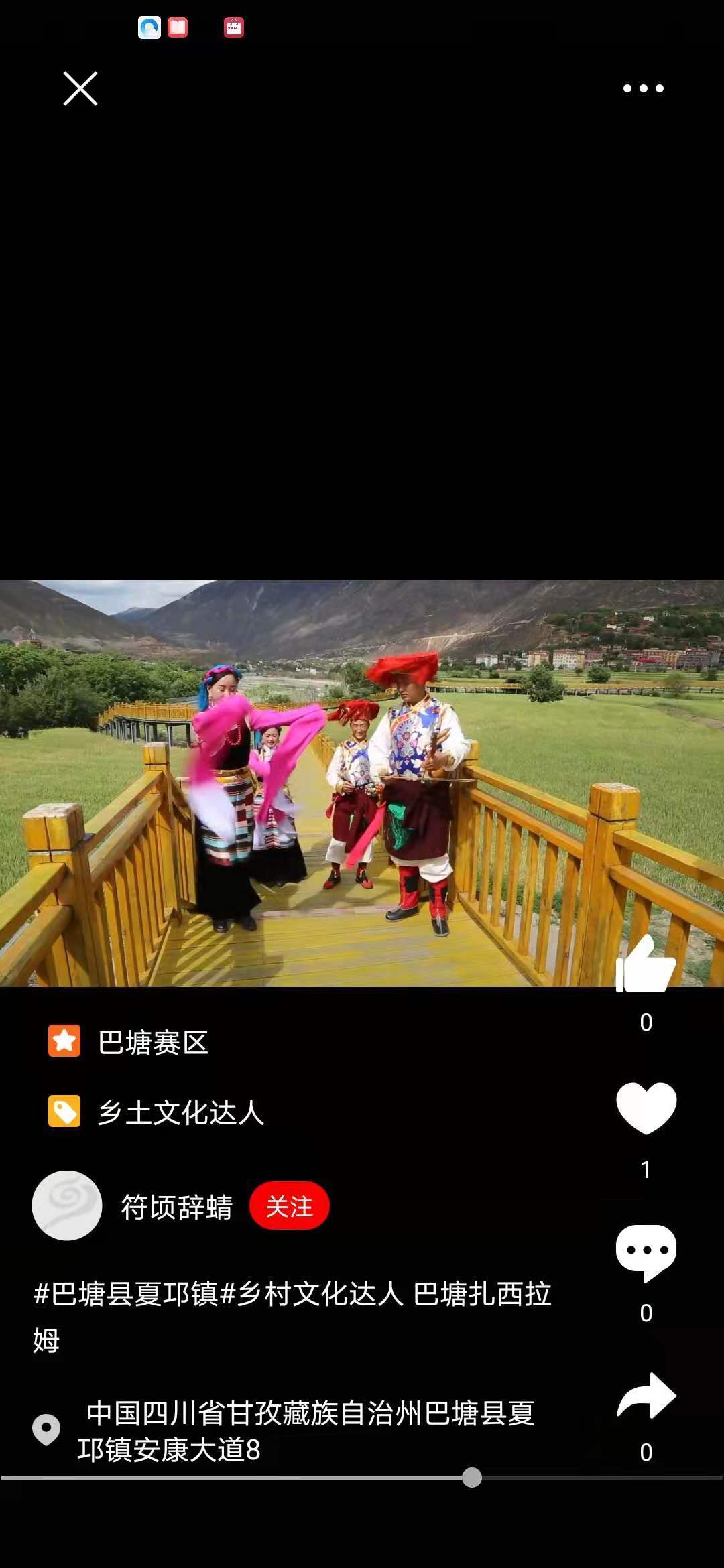This screenshot has height=1568, width=724.
Task: Give the video a thumbs up
Action: [x=645, y=965]
